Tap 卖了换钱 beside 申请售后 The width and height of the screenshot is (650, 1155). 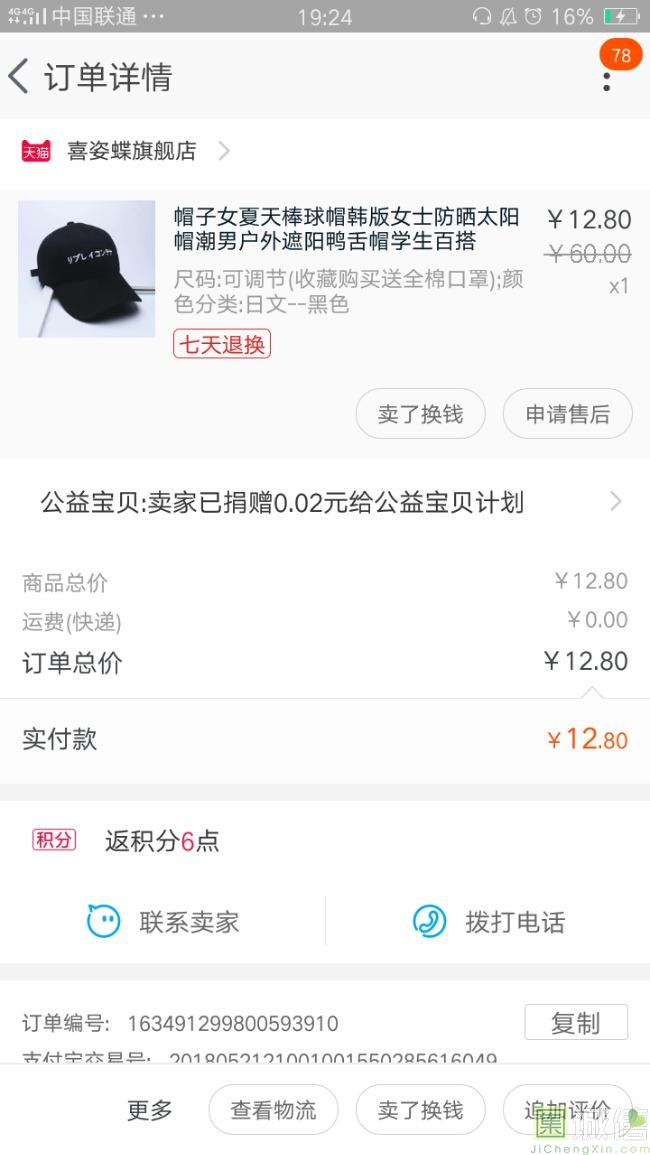420,414
